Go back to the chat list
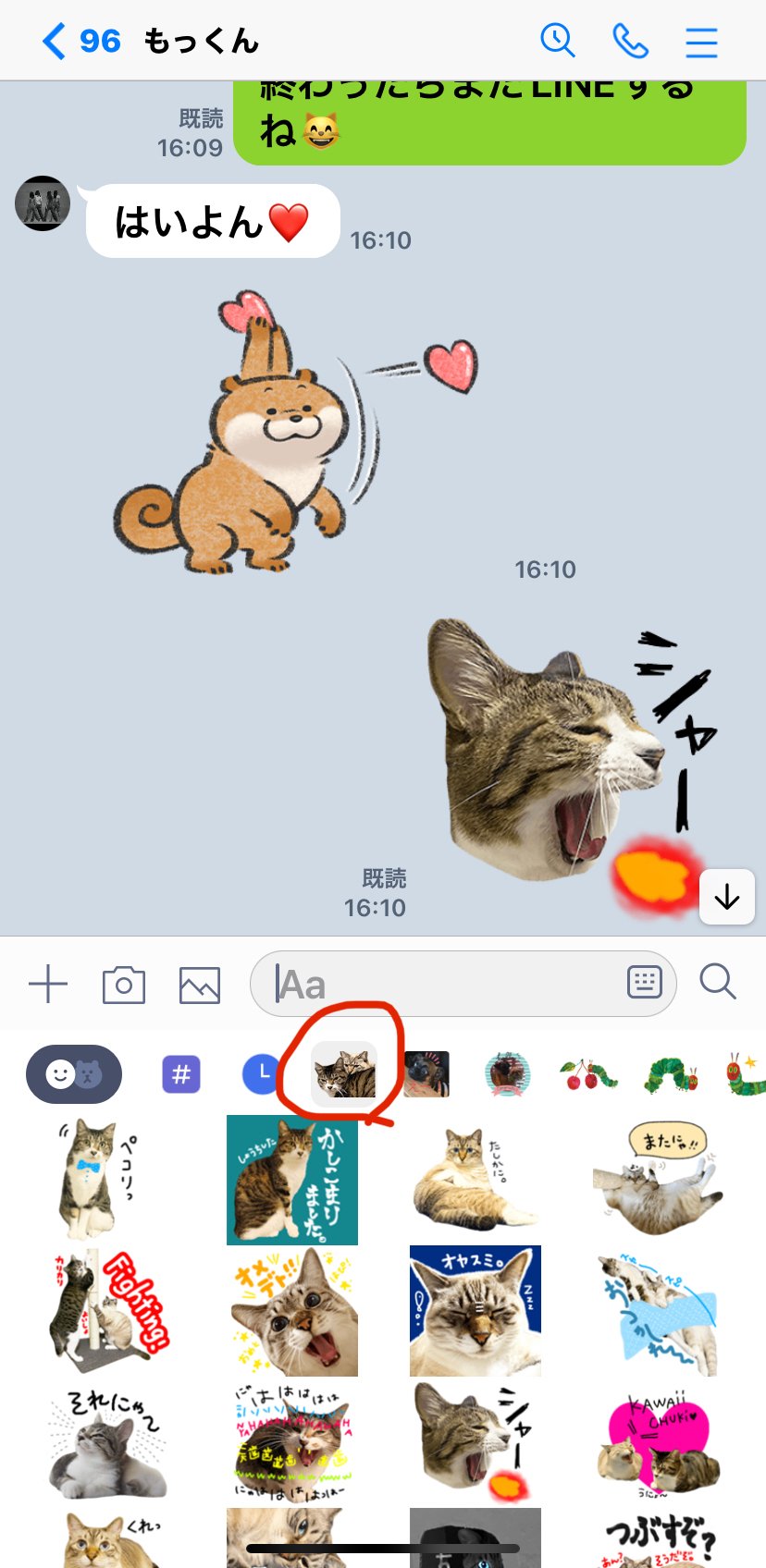The width and height of the screenshot is (766, 1568). point(56,42)
